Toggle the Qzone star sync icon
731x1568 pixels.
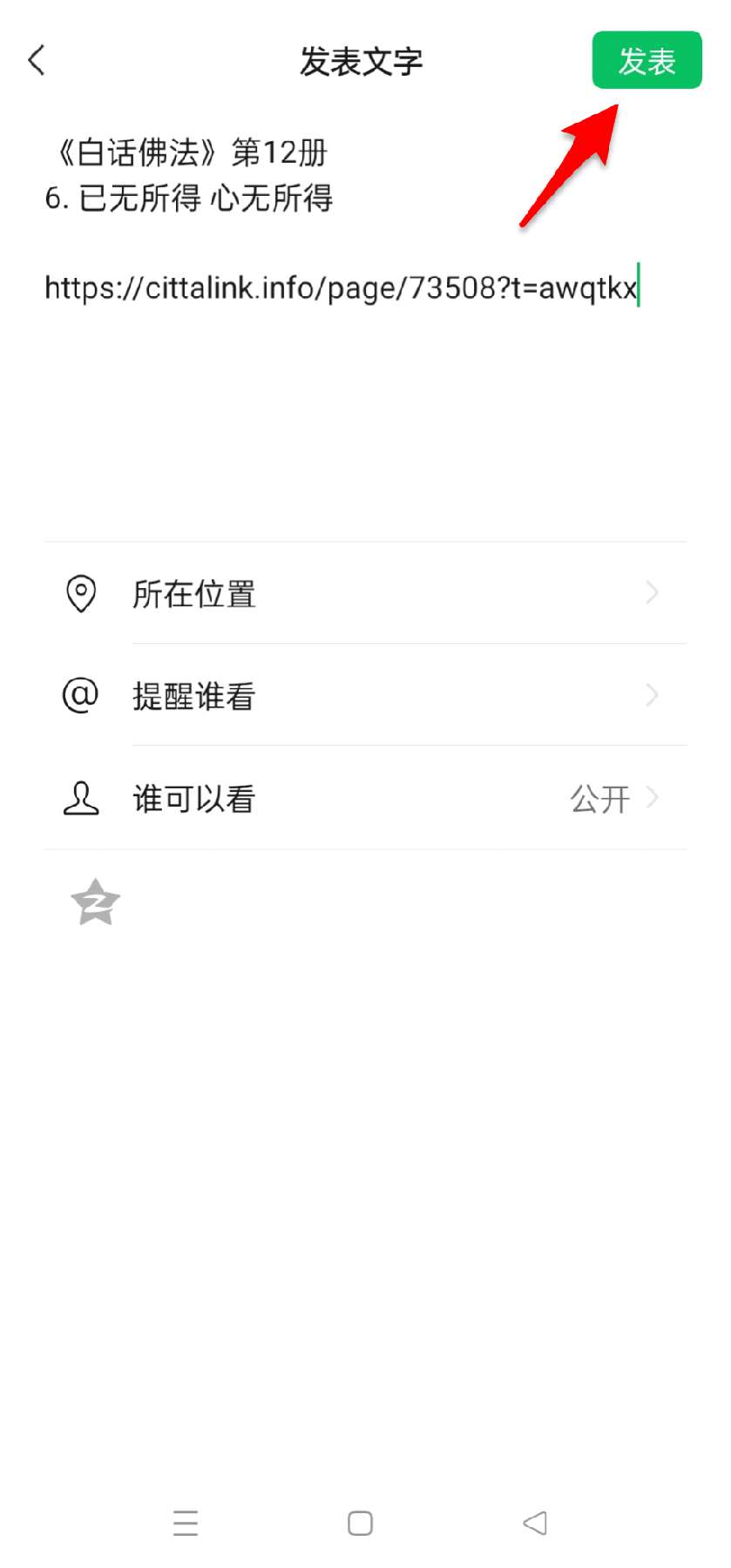95,902
